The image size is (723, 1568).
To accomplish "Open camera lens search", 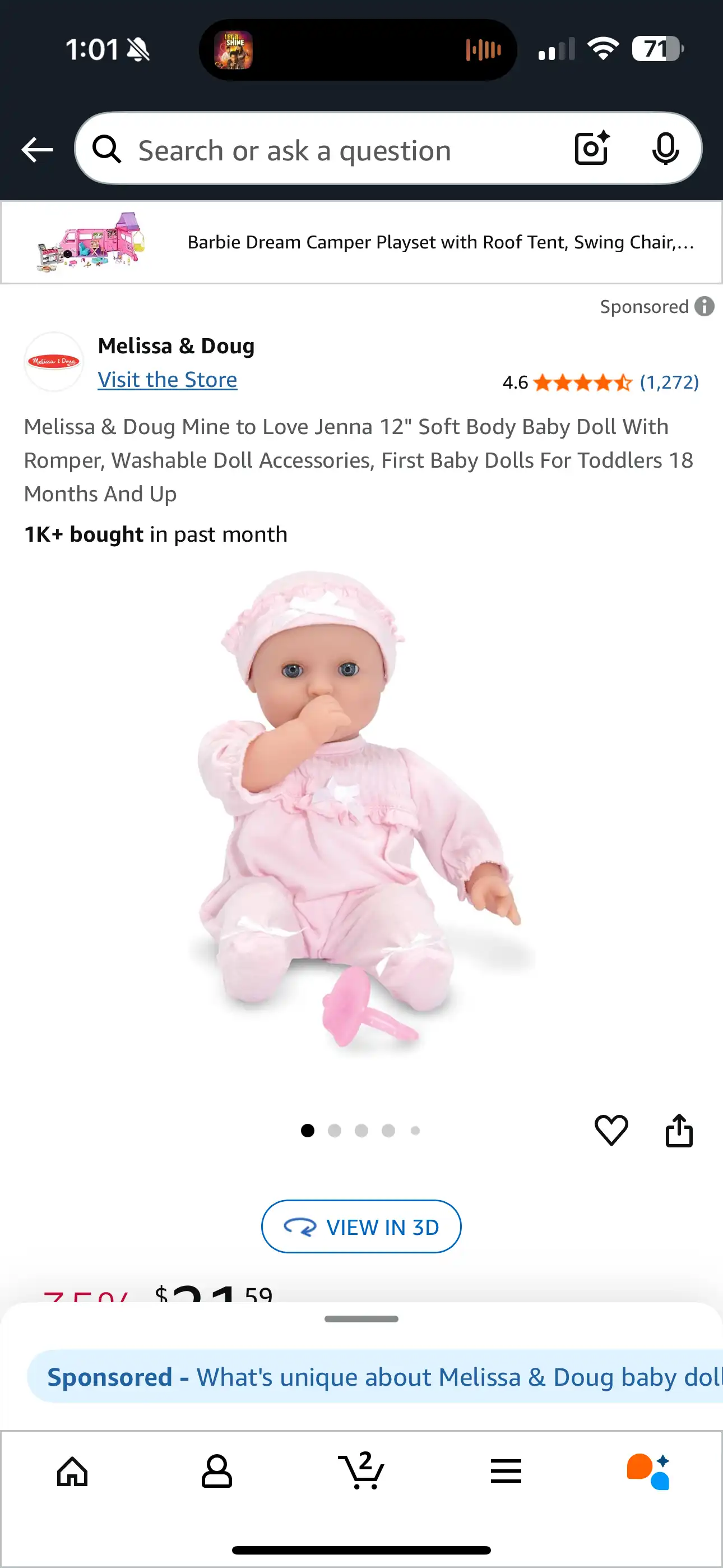I will pyautogui.click(x=591, y=149).
